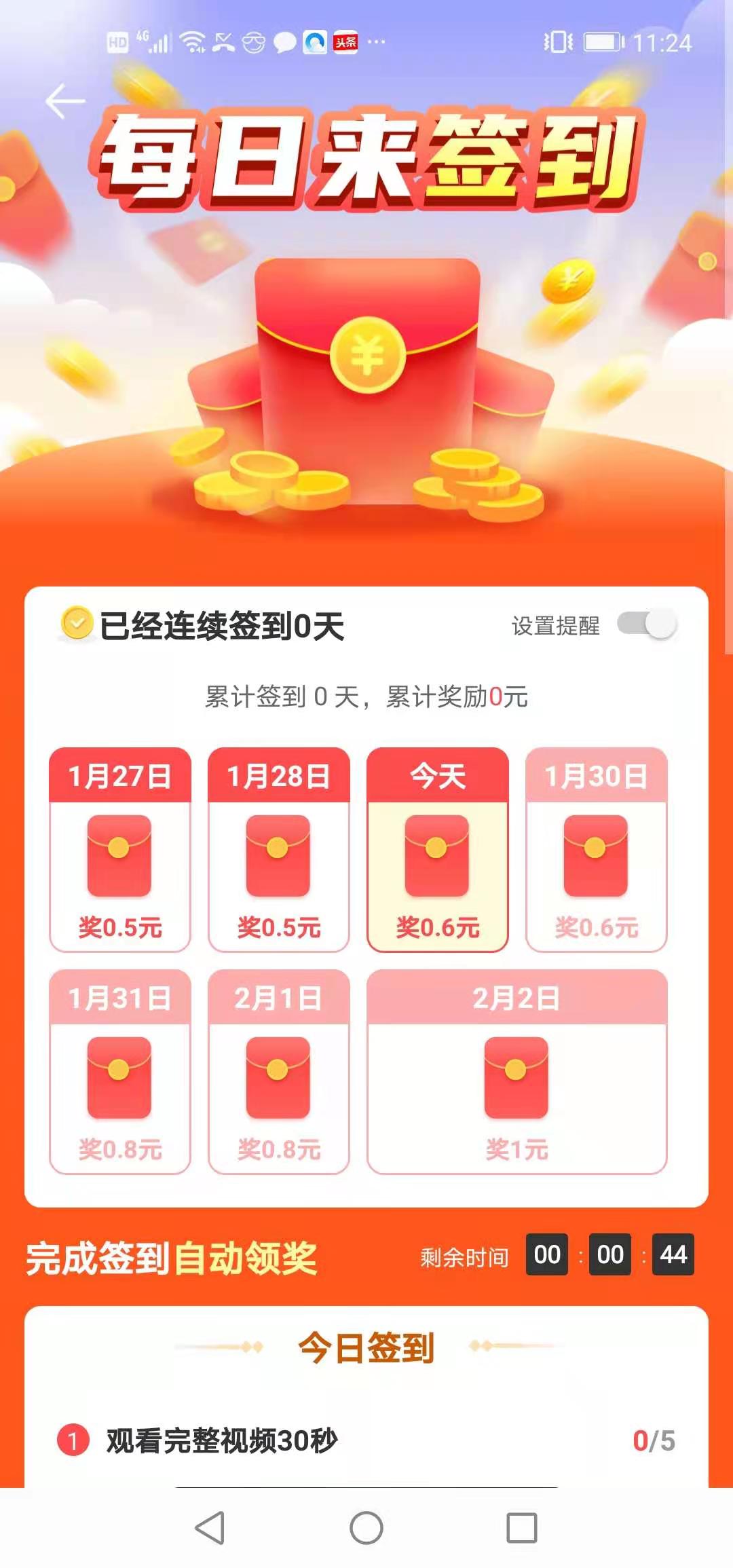Open the 观看完整视频30秒 task row
This screenshot has height=1568, width=733.
tap(366, 1440)
